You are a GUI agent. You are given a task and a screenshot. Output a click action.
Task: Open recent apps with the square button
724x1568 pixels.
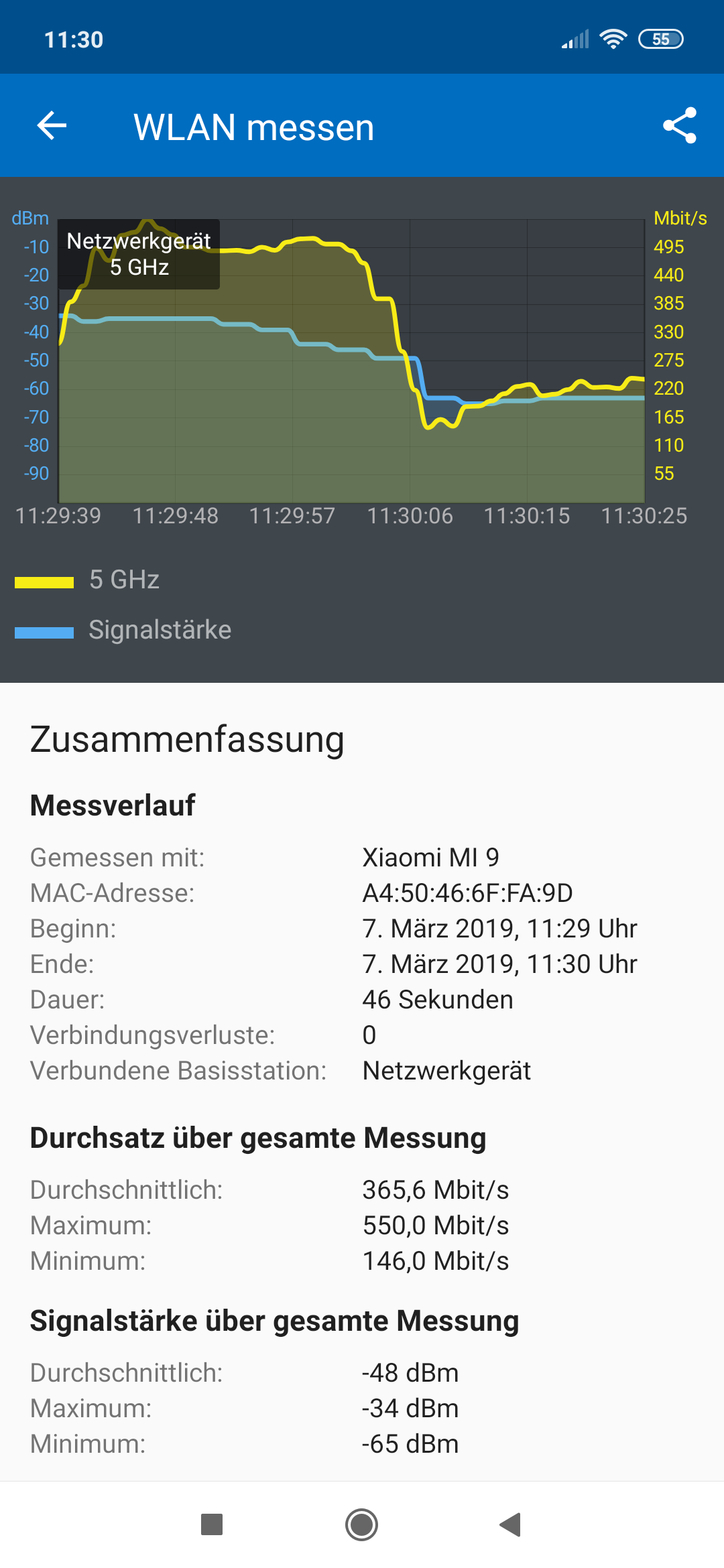212,1524
